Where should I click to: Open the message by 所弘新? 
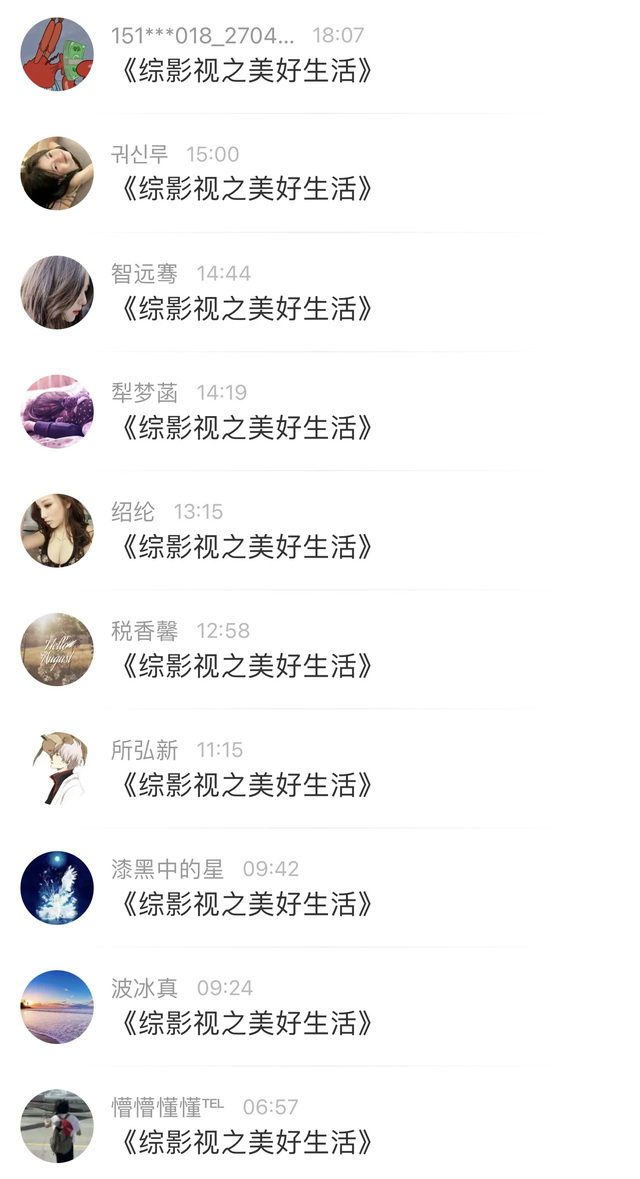246,785
